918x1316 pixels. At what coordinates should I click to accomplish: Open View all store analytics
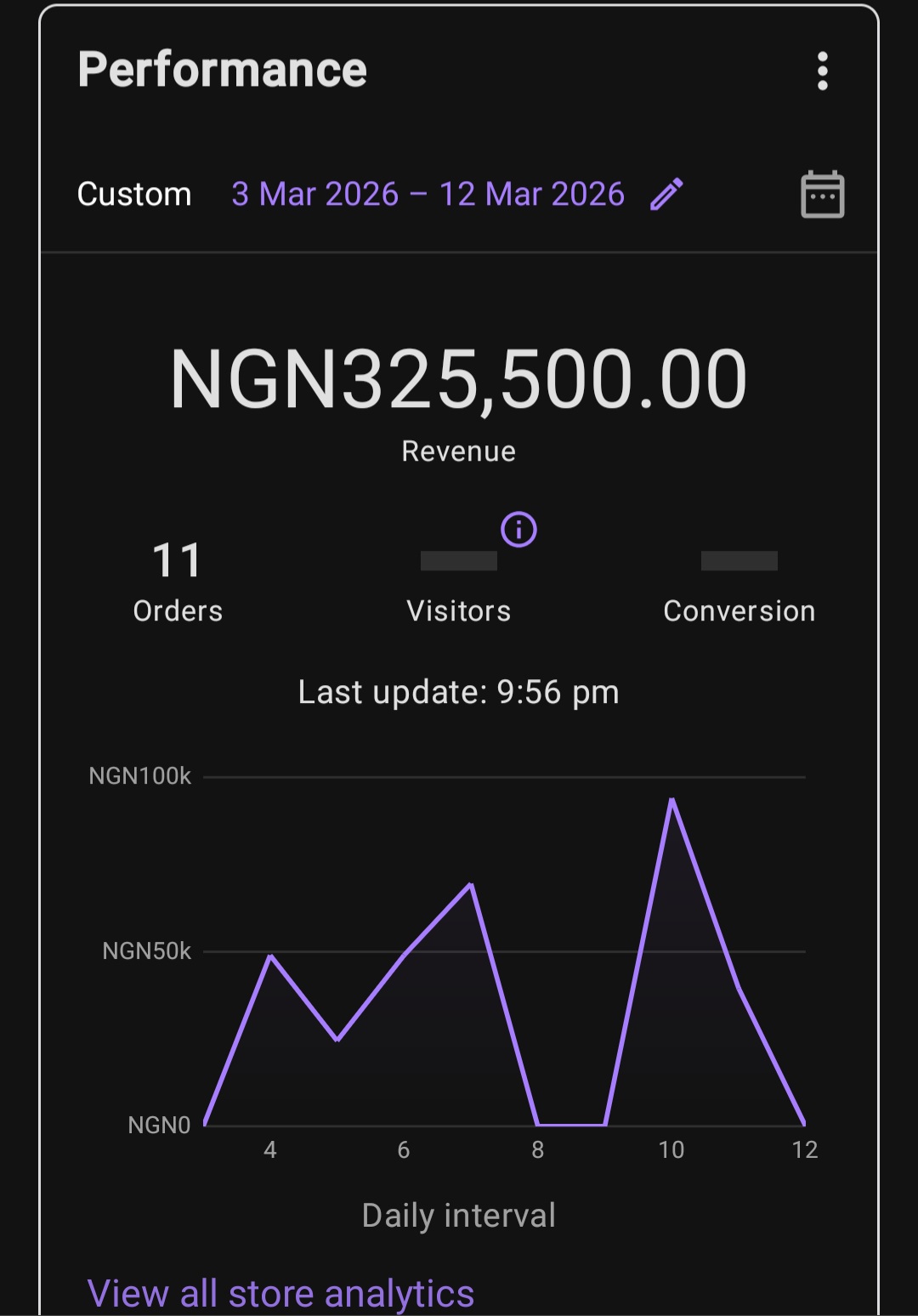click(x=281, y=1293)
